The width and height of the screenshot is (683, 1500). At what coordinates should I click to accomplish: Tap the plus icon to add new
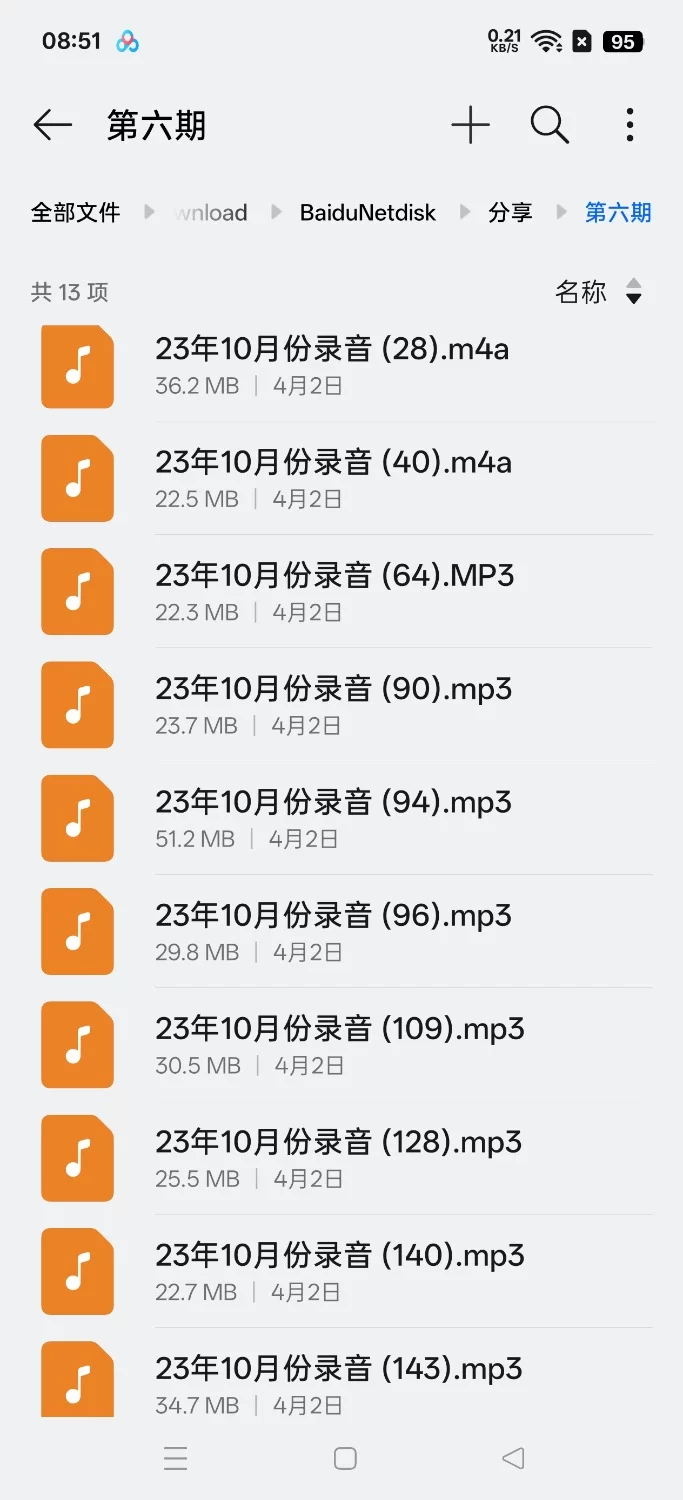pyautogui.click(x=470, y=126)
